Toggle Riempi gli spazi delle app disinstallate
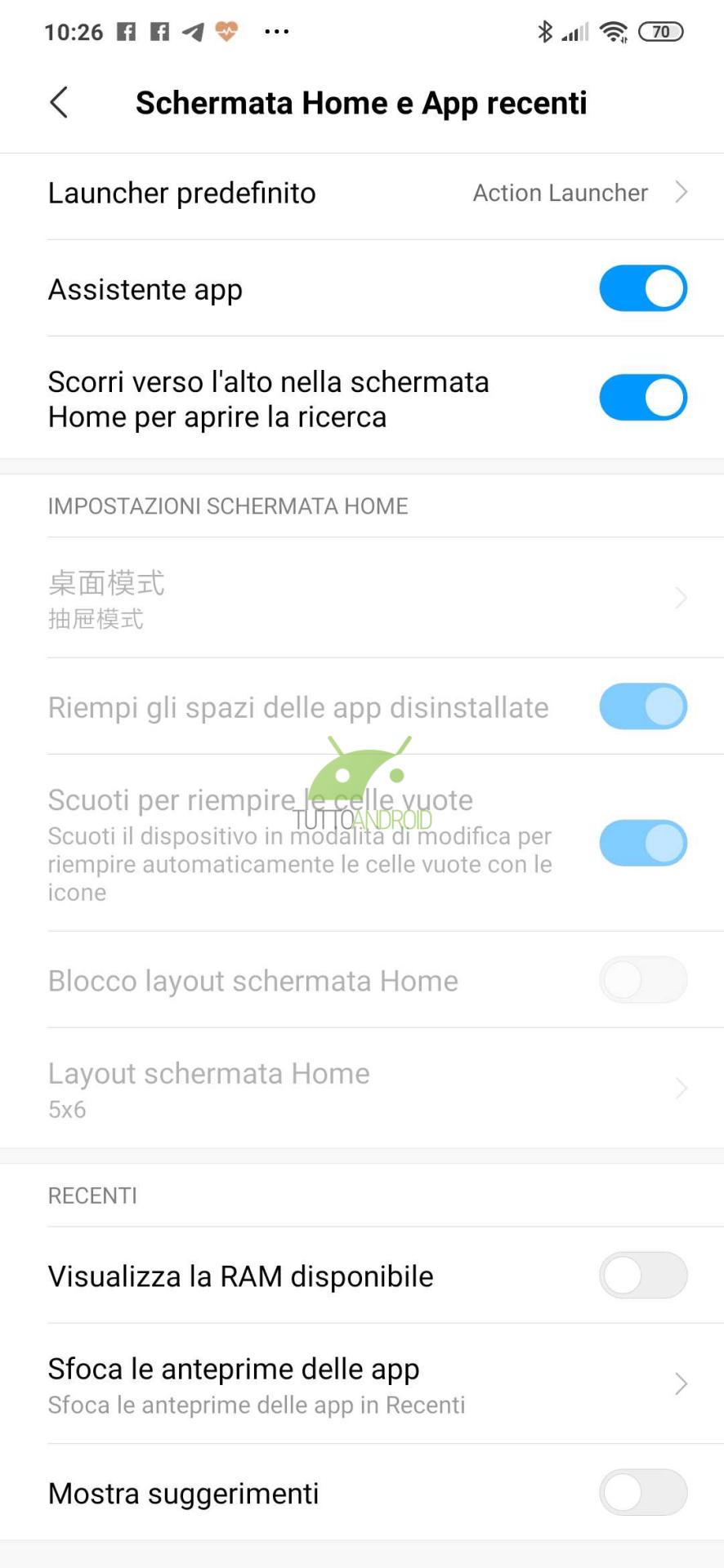This screenshot has height=1568, width=724. 643,706
